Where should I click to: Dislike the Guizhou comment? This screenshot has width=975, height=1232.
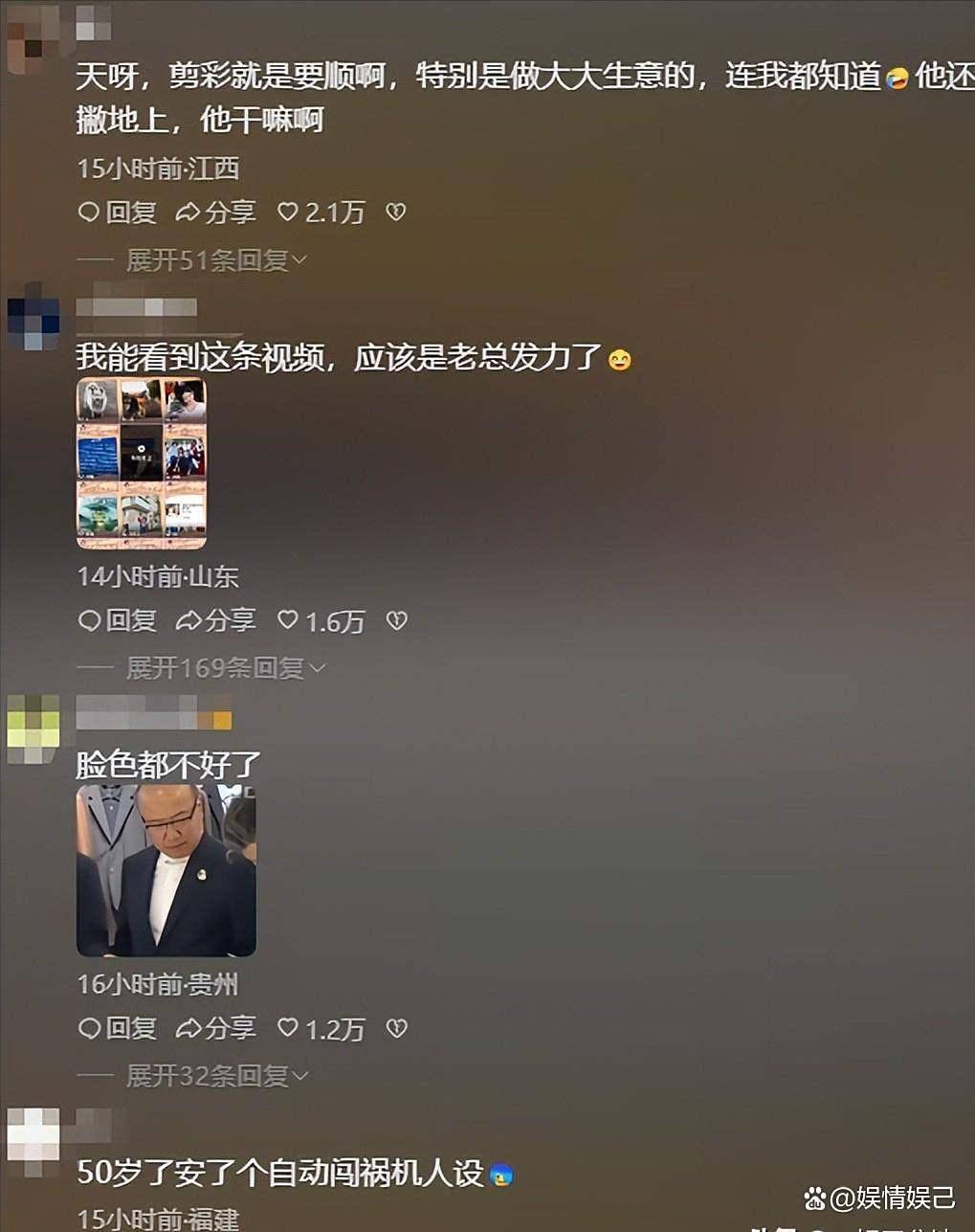click(x=396, y=1028)
